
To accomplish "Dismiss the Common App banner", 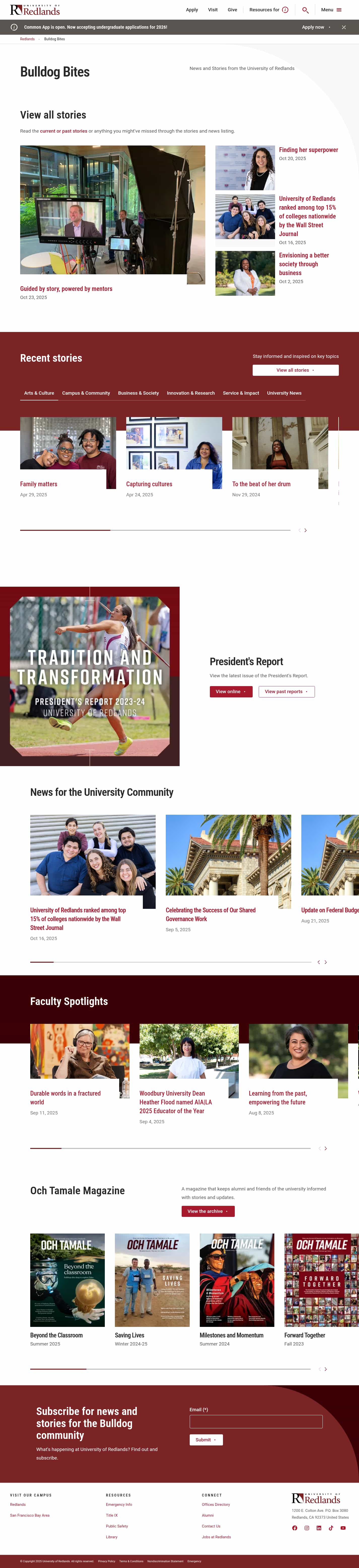I will pyautogui.click(x=344, y=27).
